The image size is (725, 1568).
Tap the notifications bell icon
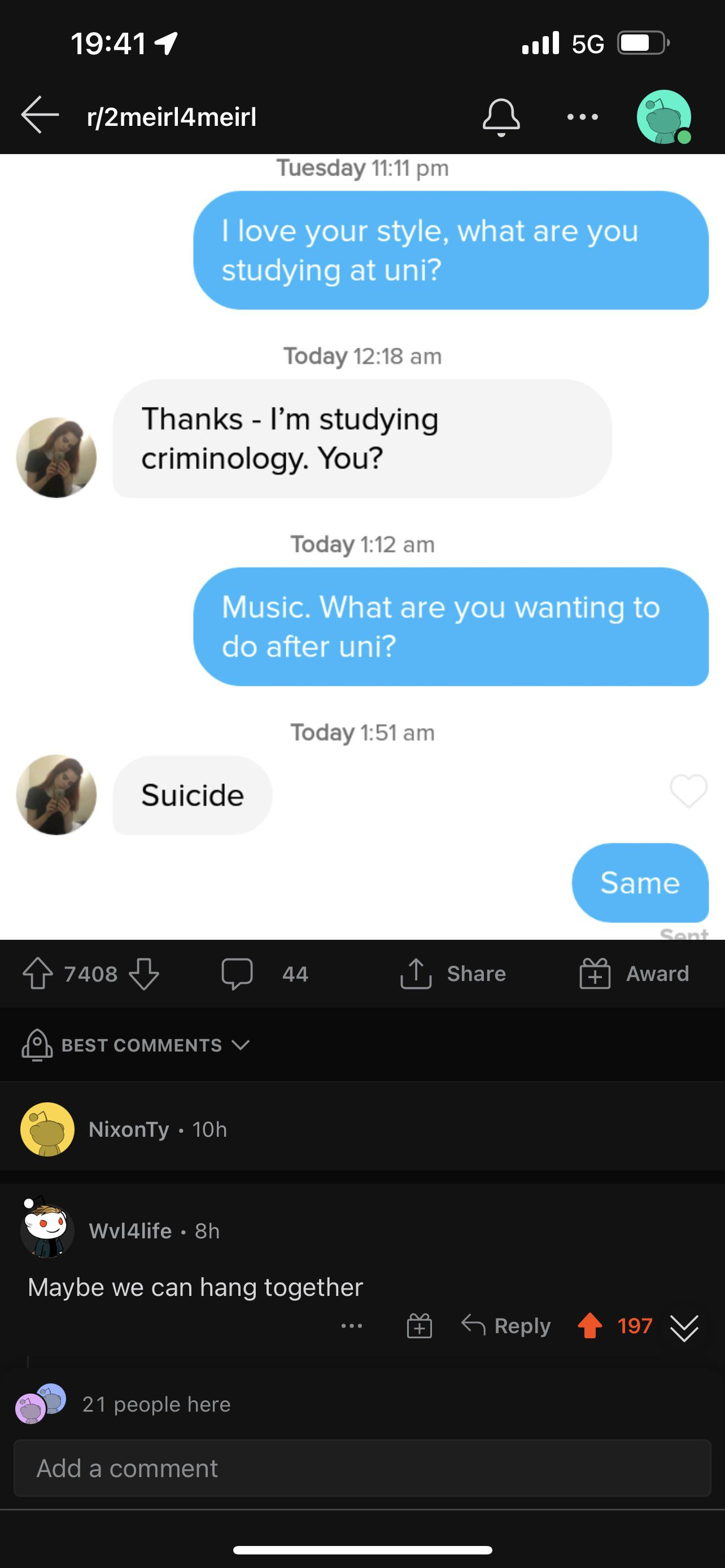point(500,117)
